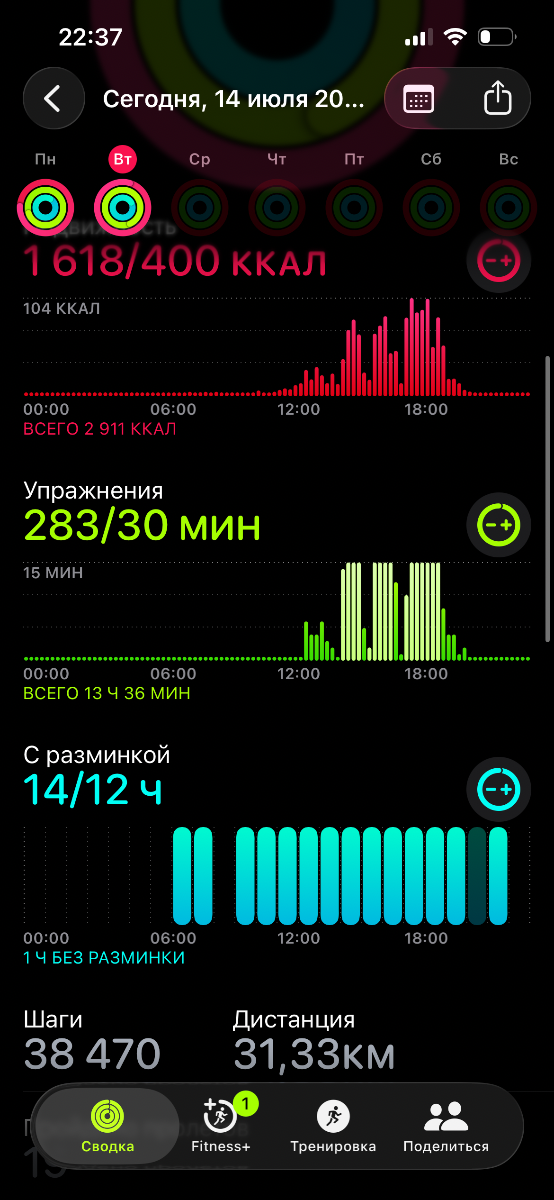The image size is (554, 1200).
Task: Share today's activity summary
Action: click(x=496, y=99)
